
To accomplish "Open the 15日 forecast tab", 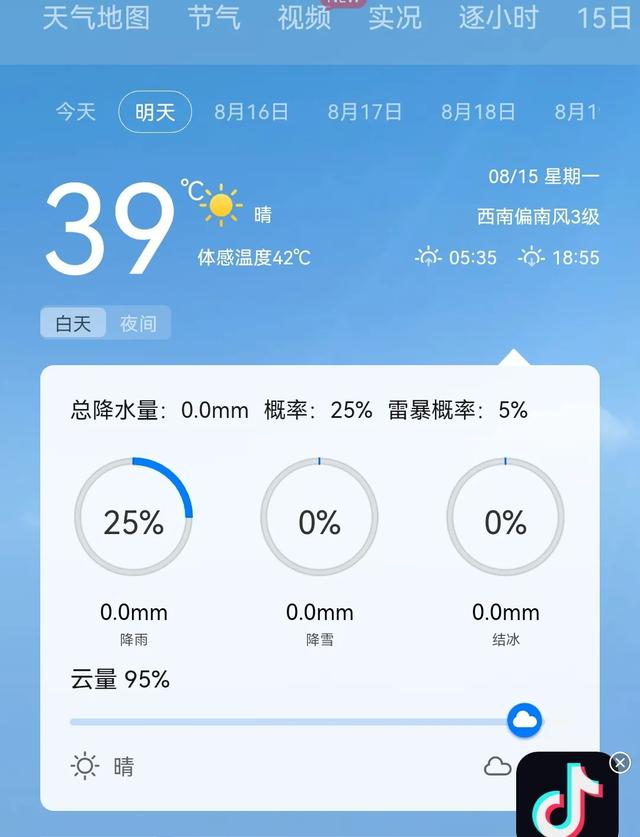I will pyautogui.click(x=604, y=18).
